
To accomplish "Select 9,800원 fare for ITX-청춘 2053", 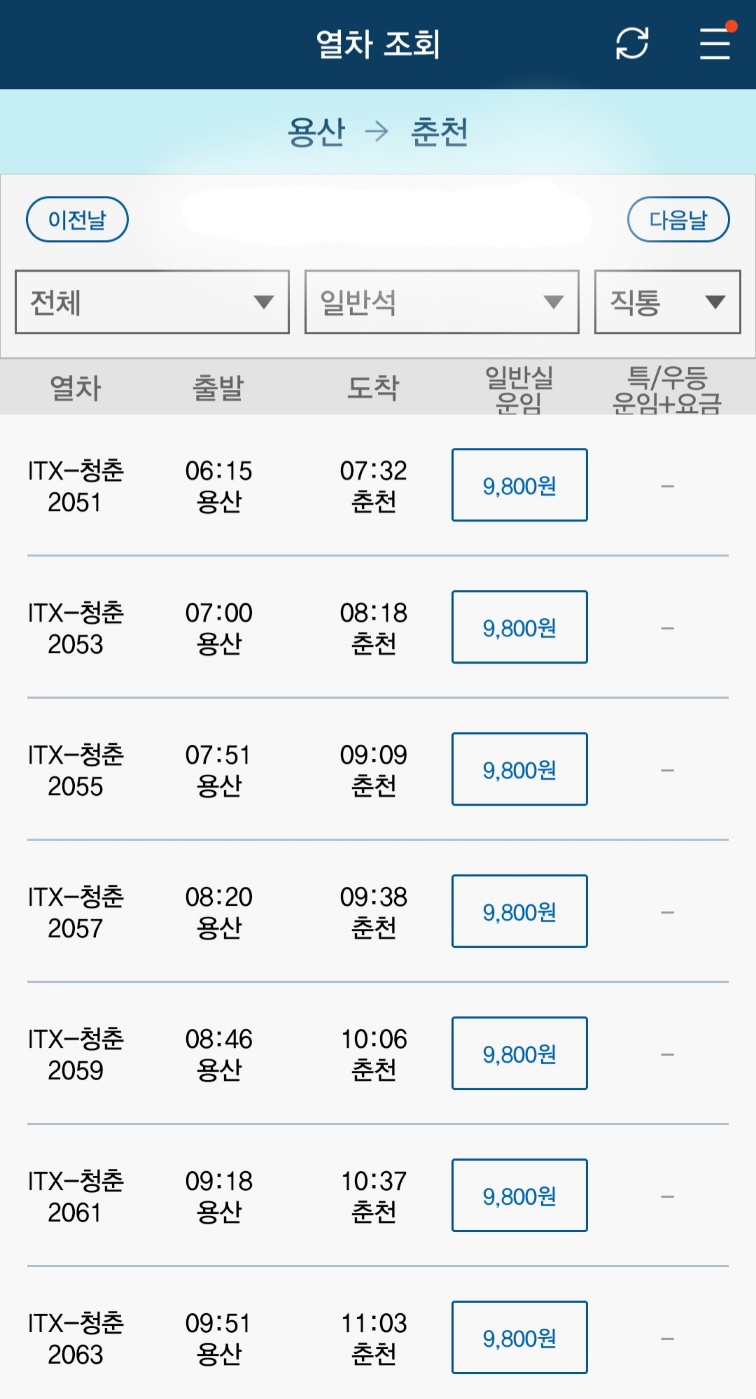I will (x=518, y=627).
